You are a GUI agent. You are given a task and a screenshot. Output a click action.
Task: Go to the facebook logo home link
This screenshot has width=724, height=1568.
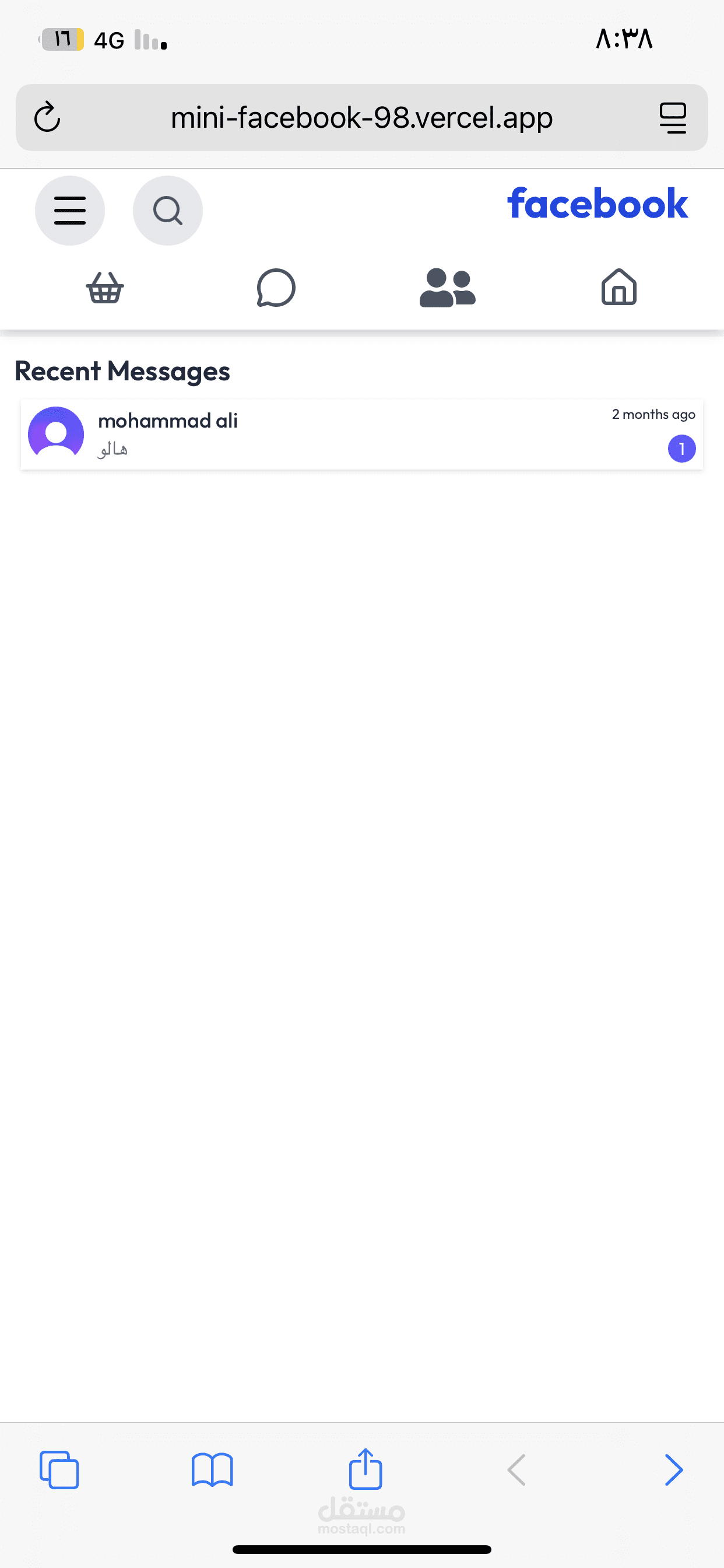(598, 204)
